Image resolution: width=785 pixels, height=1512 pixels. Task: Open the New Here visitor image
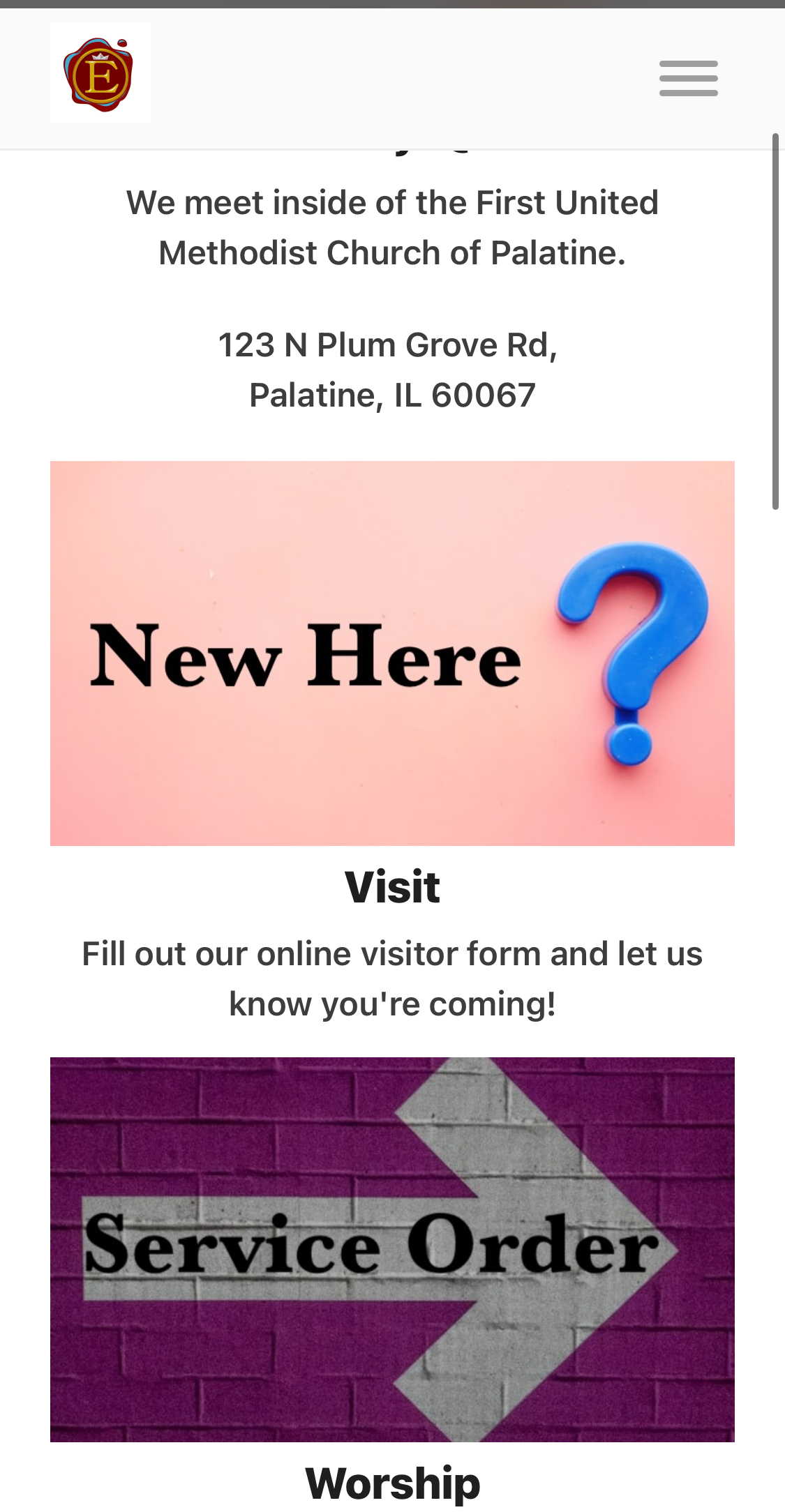click(392, 653)
